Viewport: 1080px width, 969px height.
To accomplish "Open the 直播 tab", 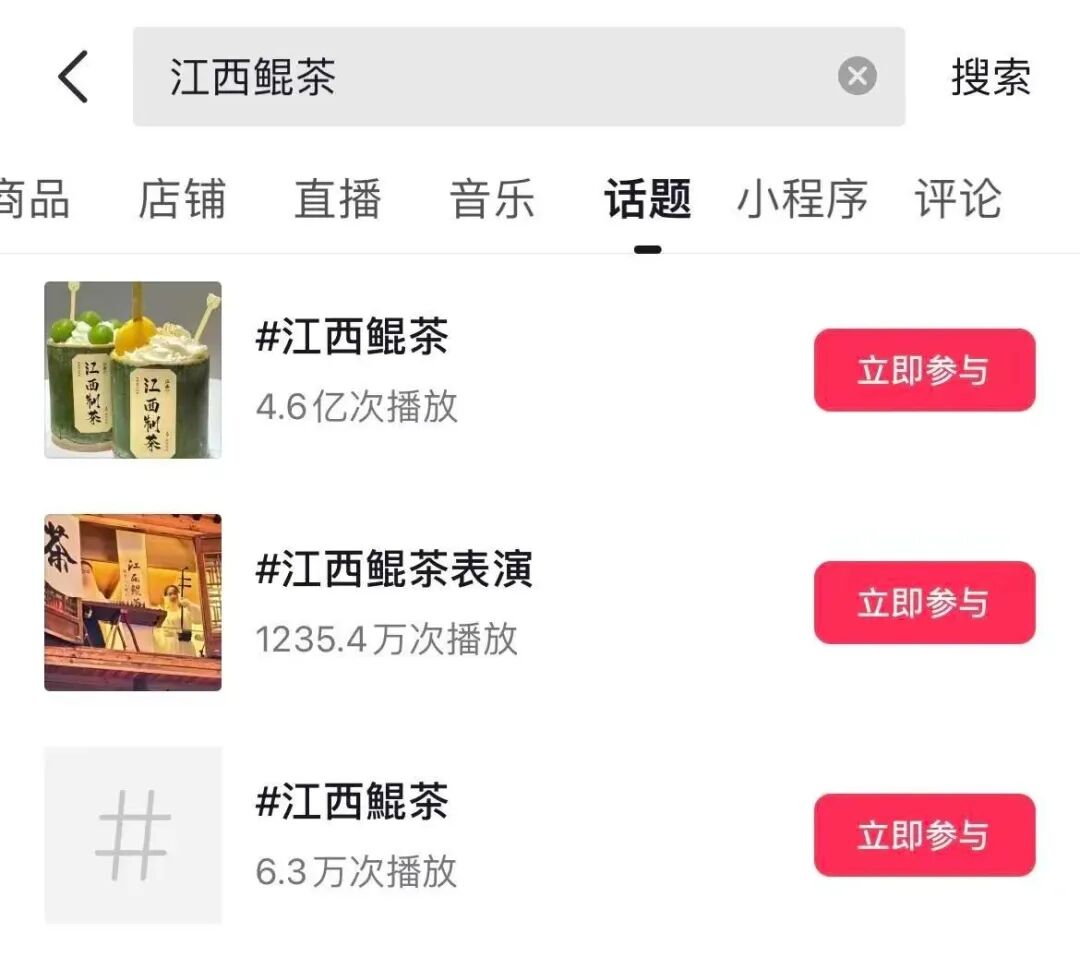I will coord(338,198).
